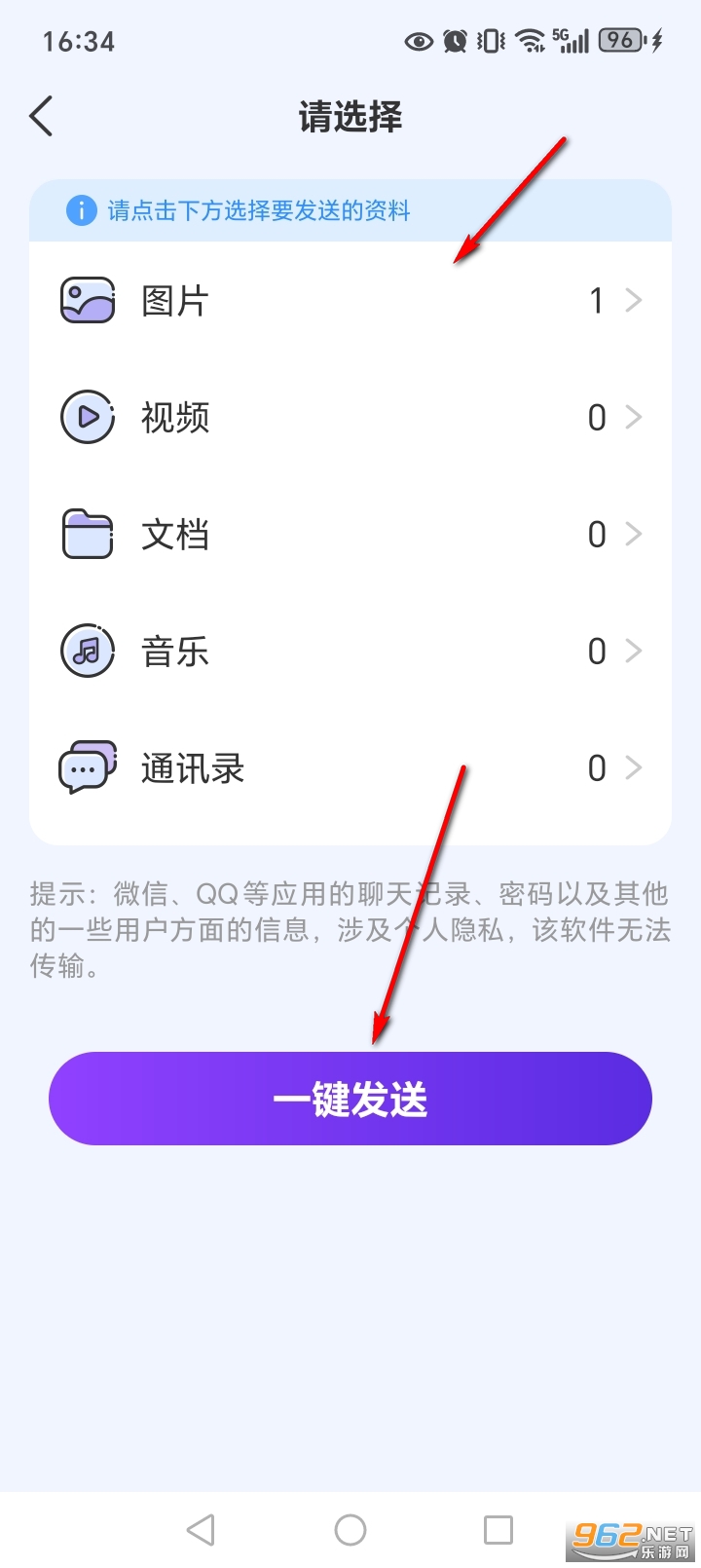Tap the back arrow next to 请选择
701x1568 pixels.
41,116
